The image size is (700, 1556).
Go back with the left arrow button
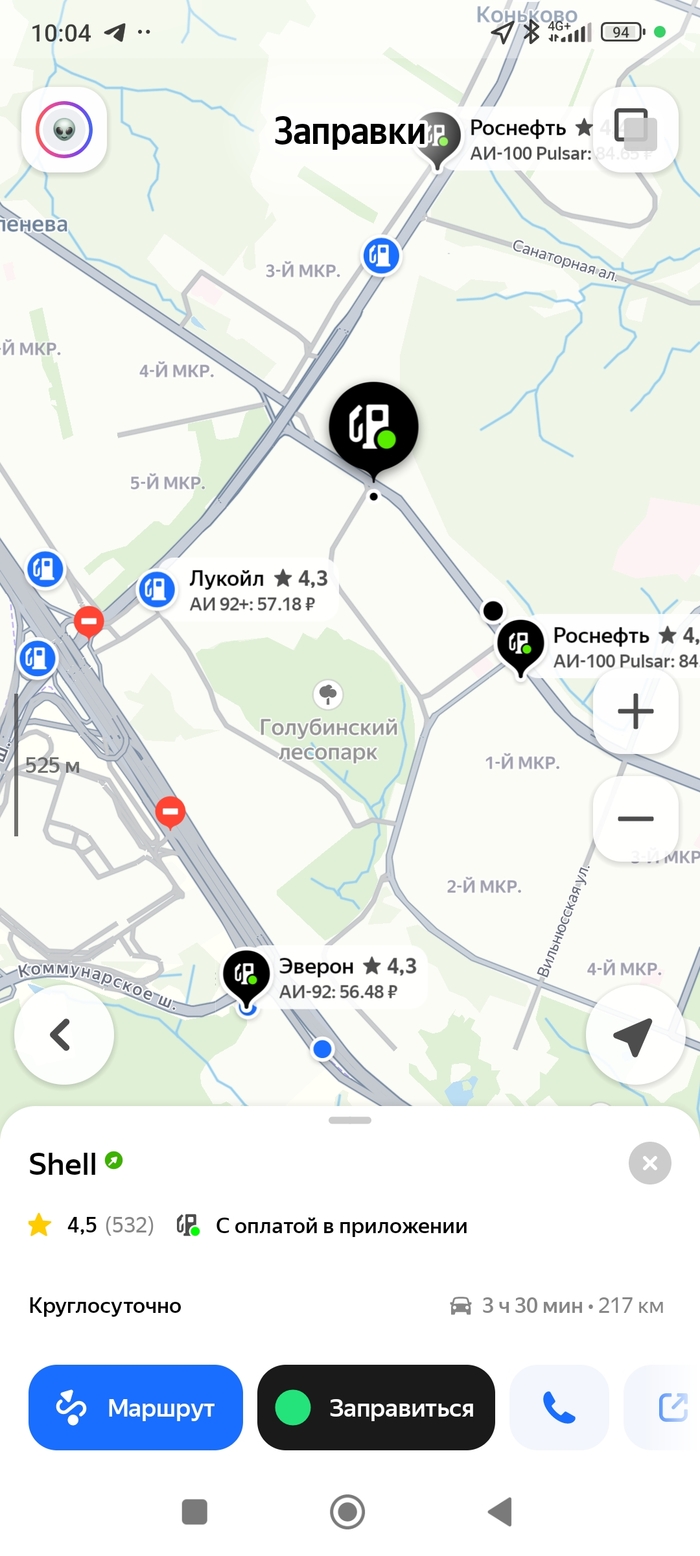(x=62, y=1035)
